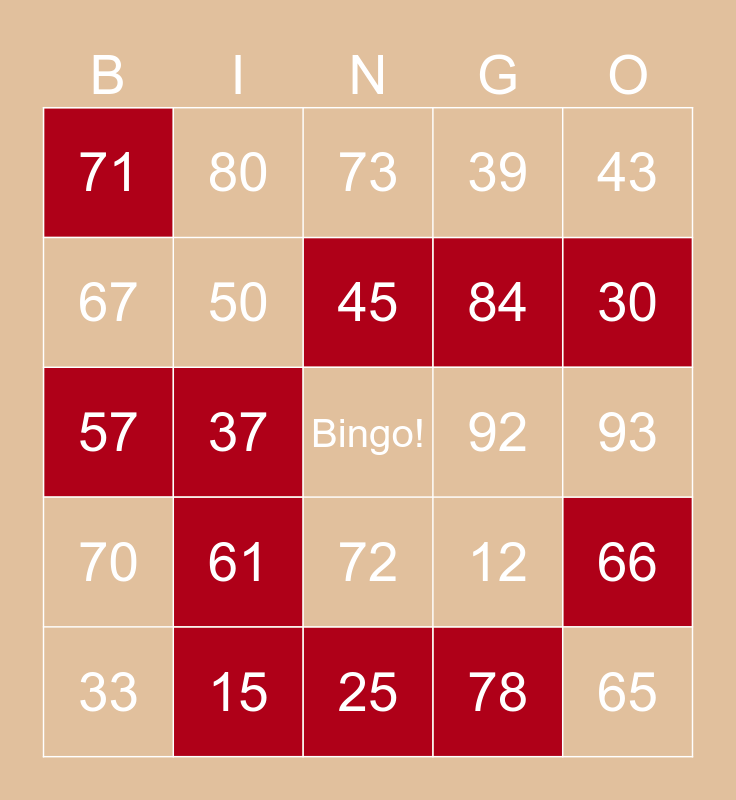Viewport: 736px width, 800px height.
Task: Mark number 72
Action: (x=368, y=562)
